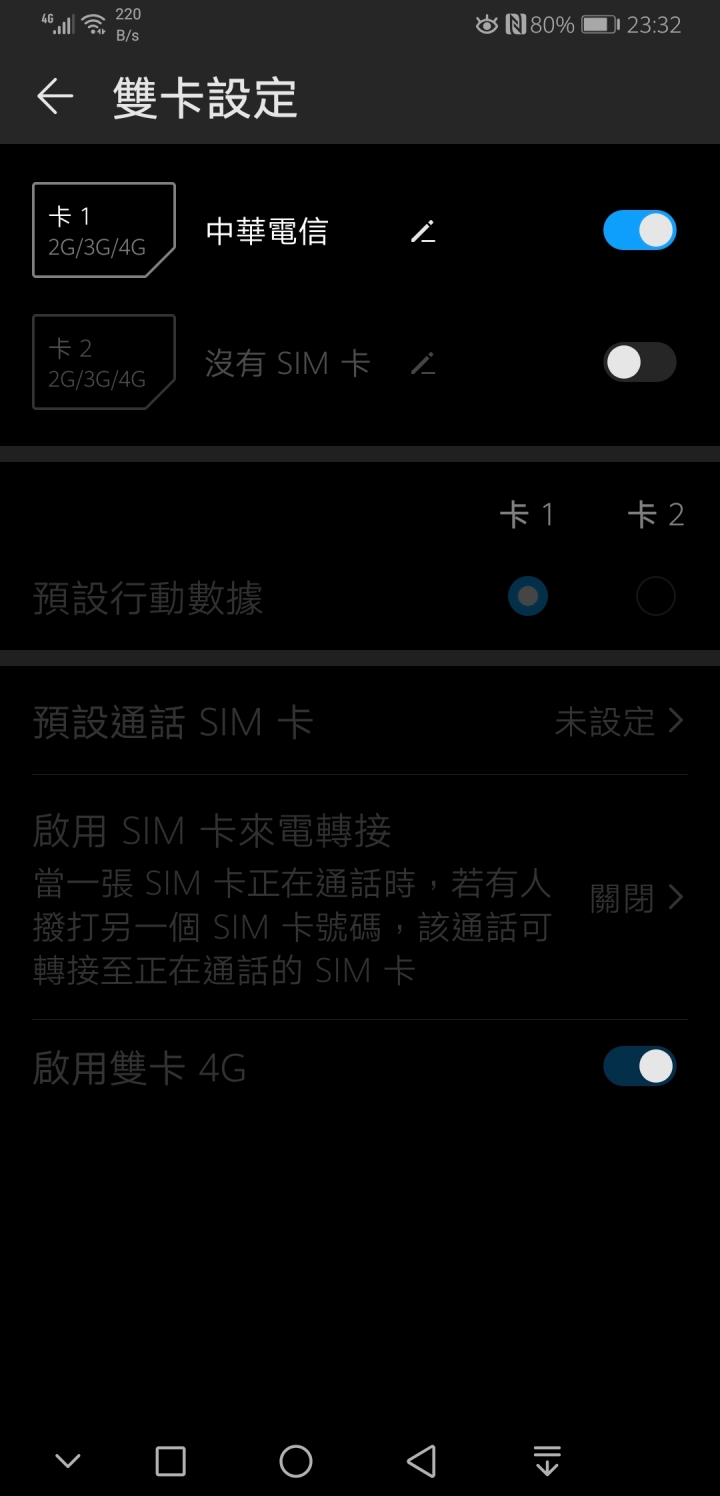Toggle 啟用雙卡 4G switch
Image resolution: width=720 pixels, height=1496 pixels.
(639, 1067)
